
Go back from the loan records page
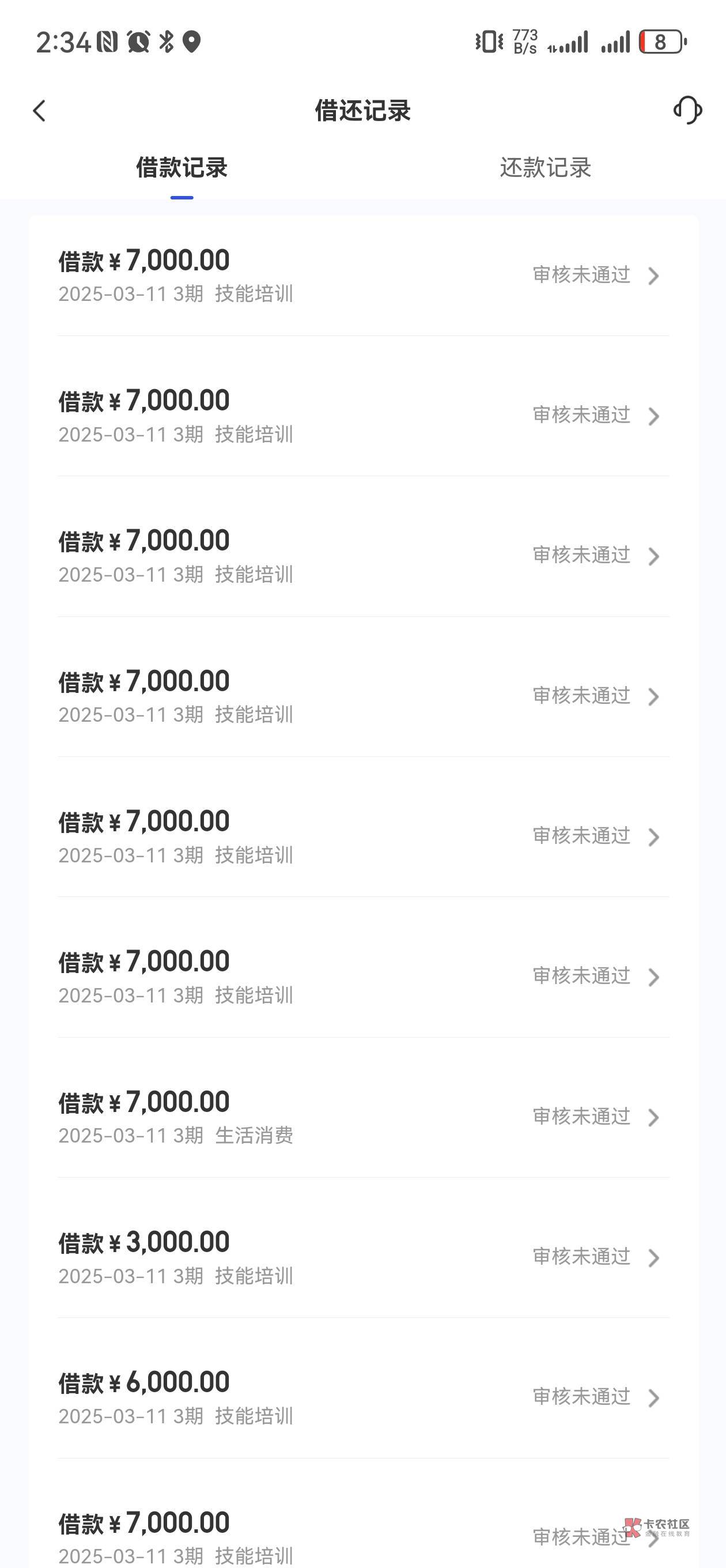(40, 111)
